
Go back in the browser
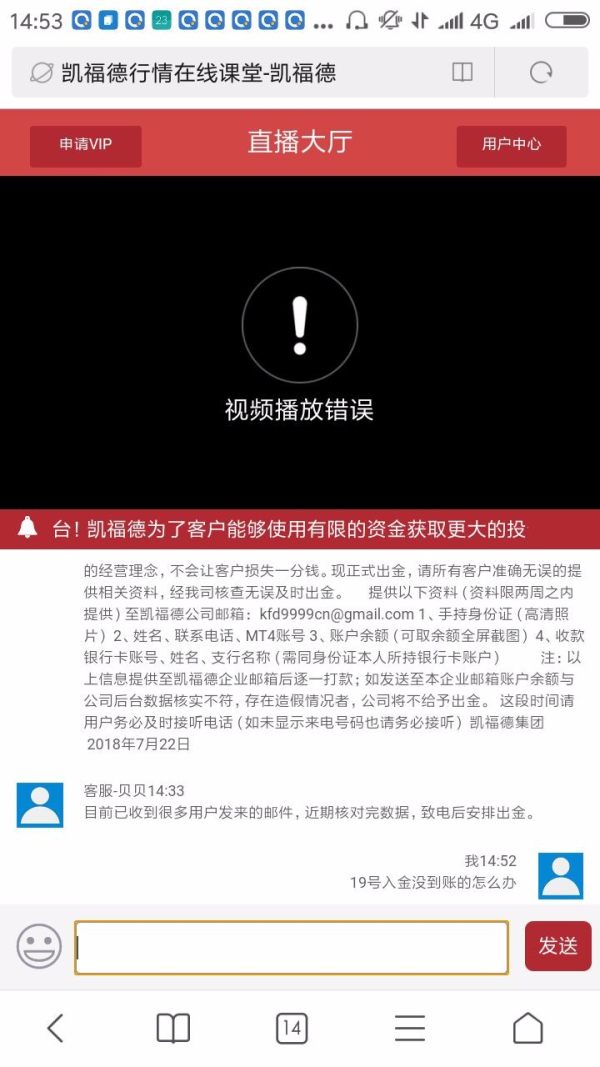click(55, 1027)
